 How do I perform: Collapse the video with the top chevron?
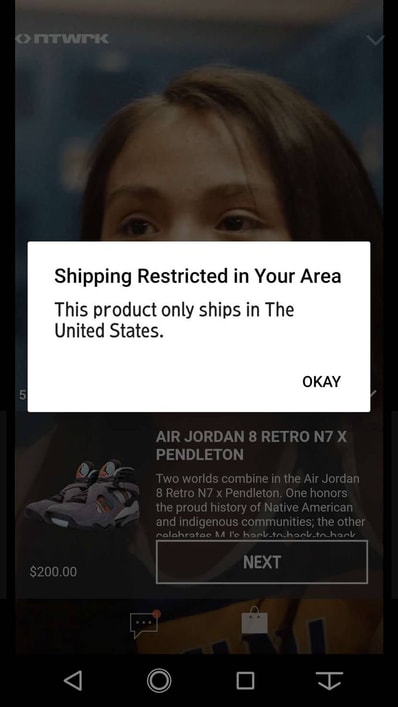click(375, 40)
